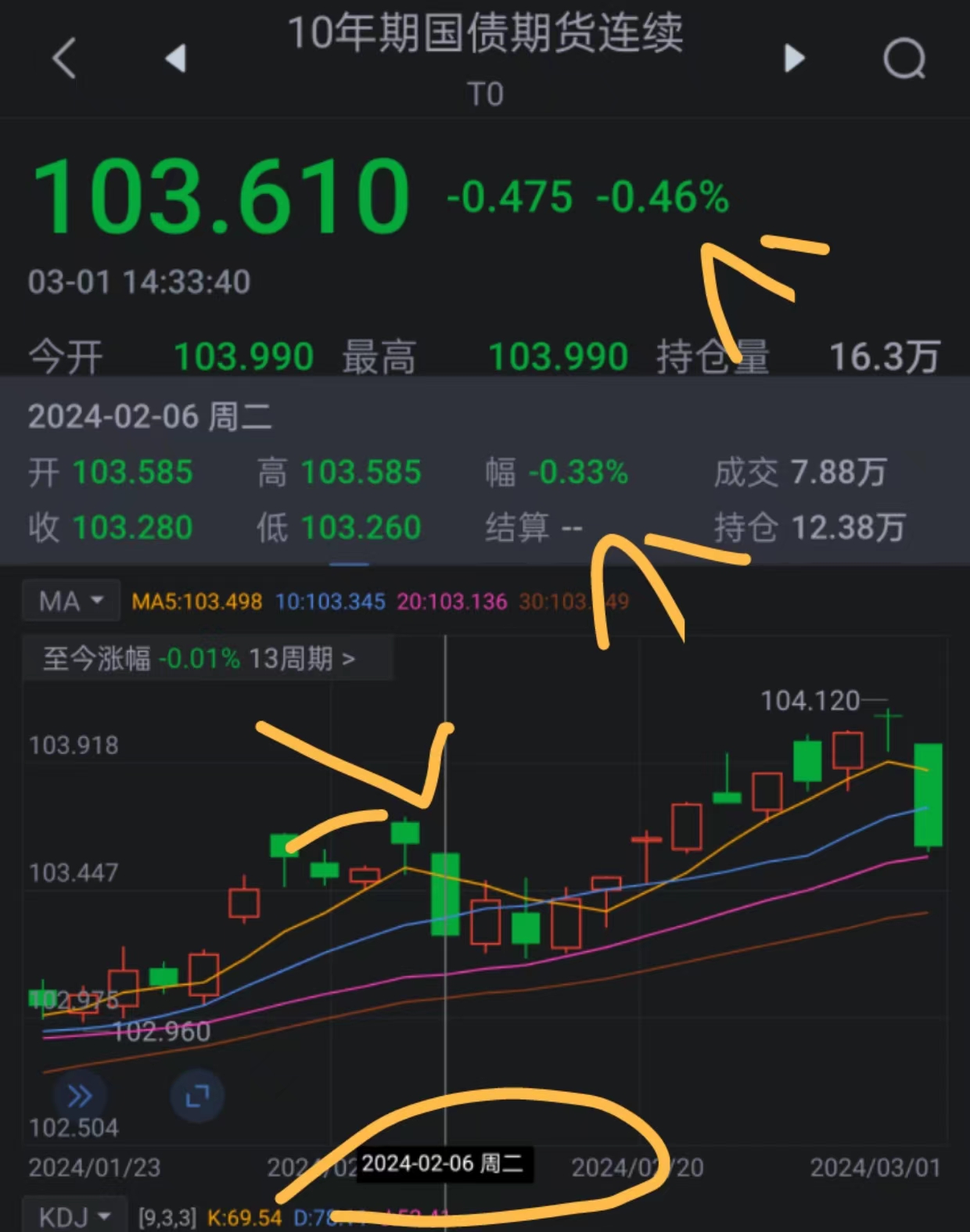Open the MA indicator dropdown
The image size is (970, 1232).
(x=71, y=601)
